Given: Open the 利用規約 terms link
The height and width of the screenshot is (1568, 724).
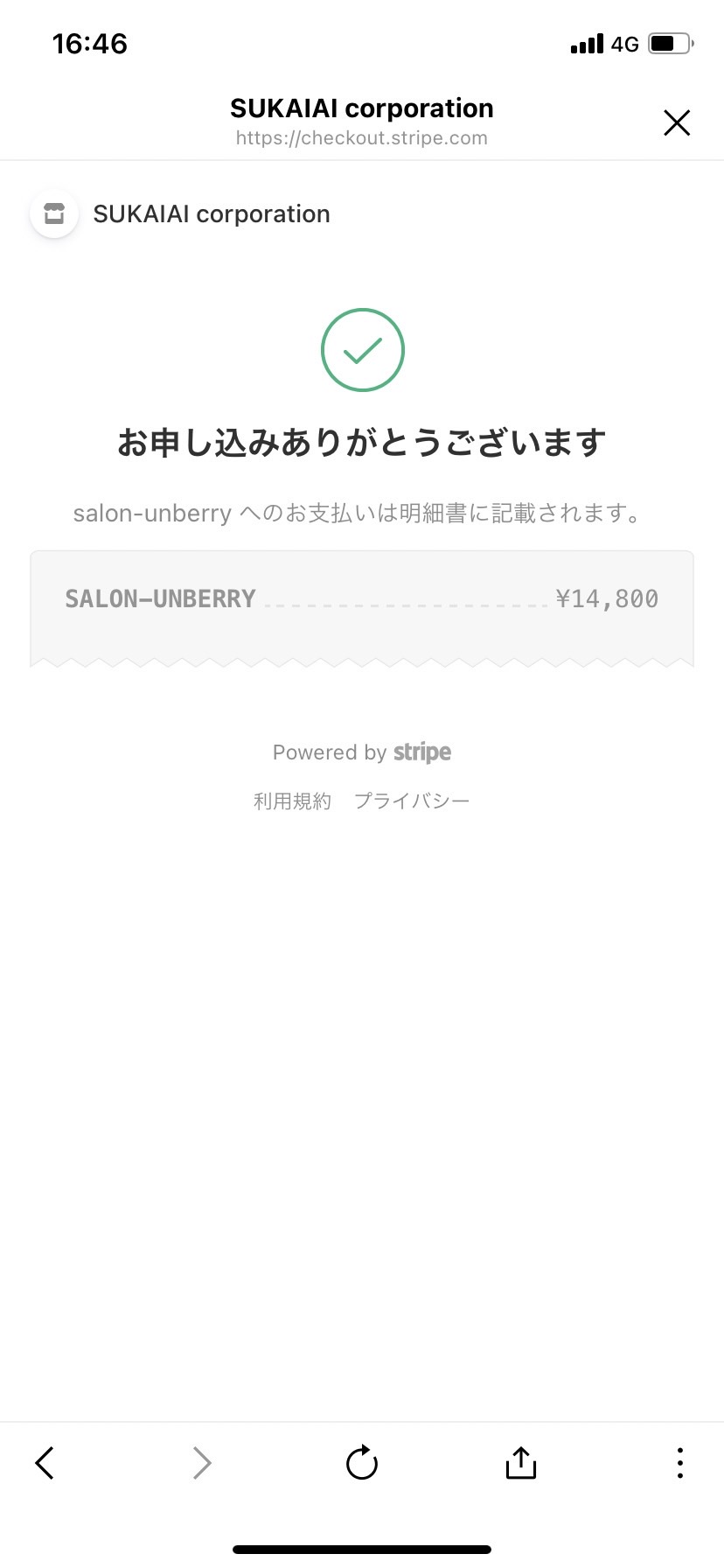Looking at the screenshot, I should (292, 801).
